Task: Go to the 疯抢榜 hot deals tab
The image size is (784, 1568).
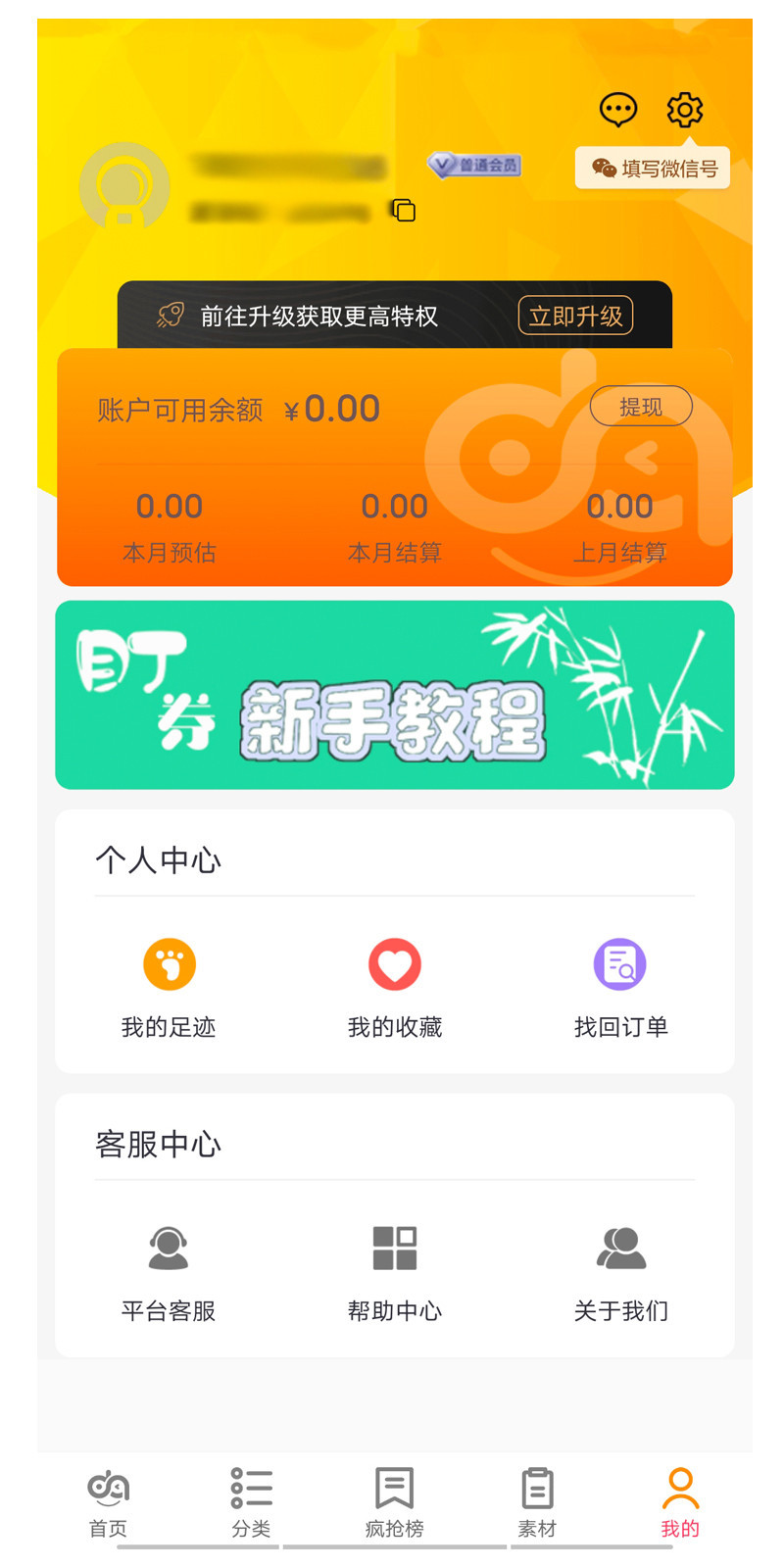Action: (x=394, y=1502)
